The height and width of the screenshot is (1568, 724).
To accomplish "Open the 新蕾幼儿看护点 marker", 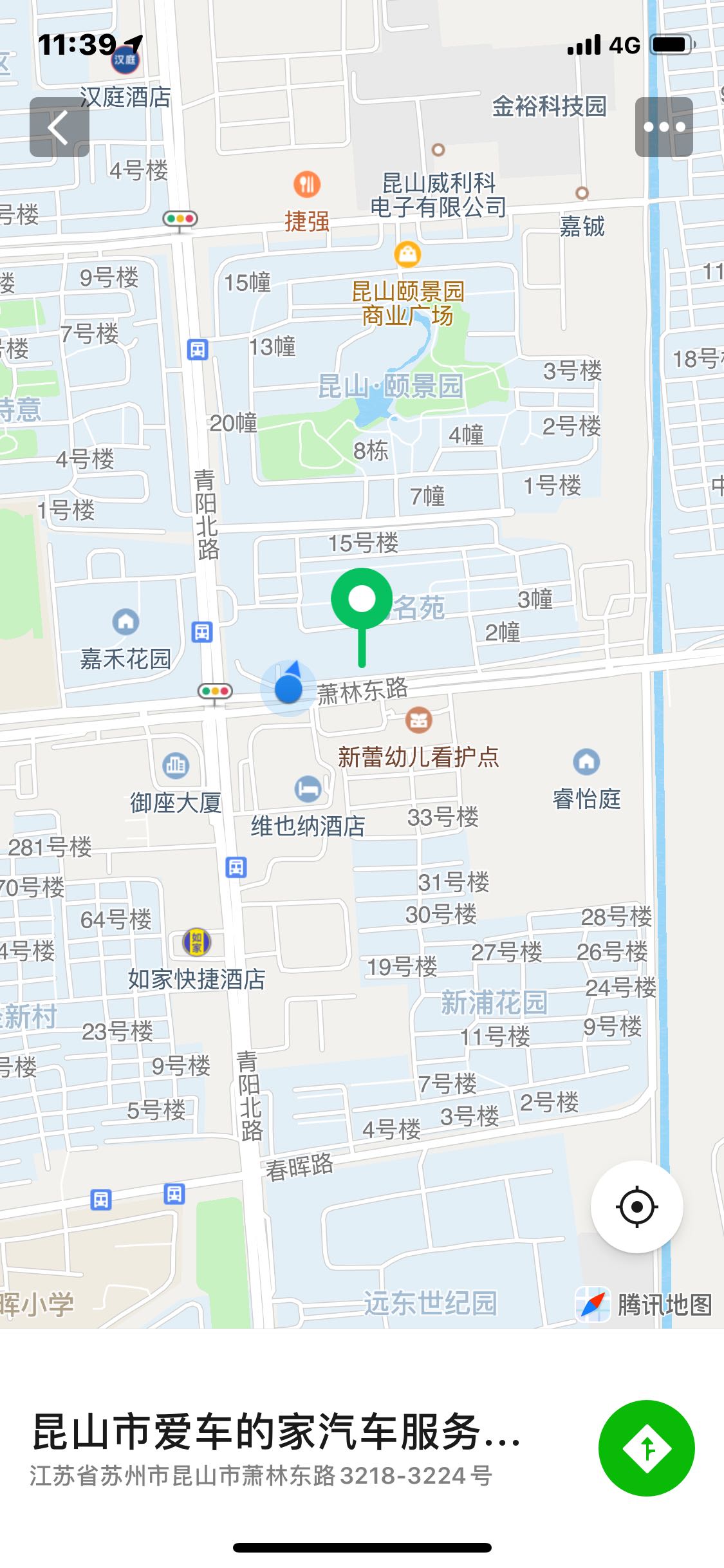I will [x=419, y=720].
